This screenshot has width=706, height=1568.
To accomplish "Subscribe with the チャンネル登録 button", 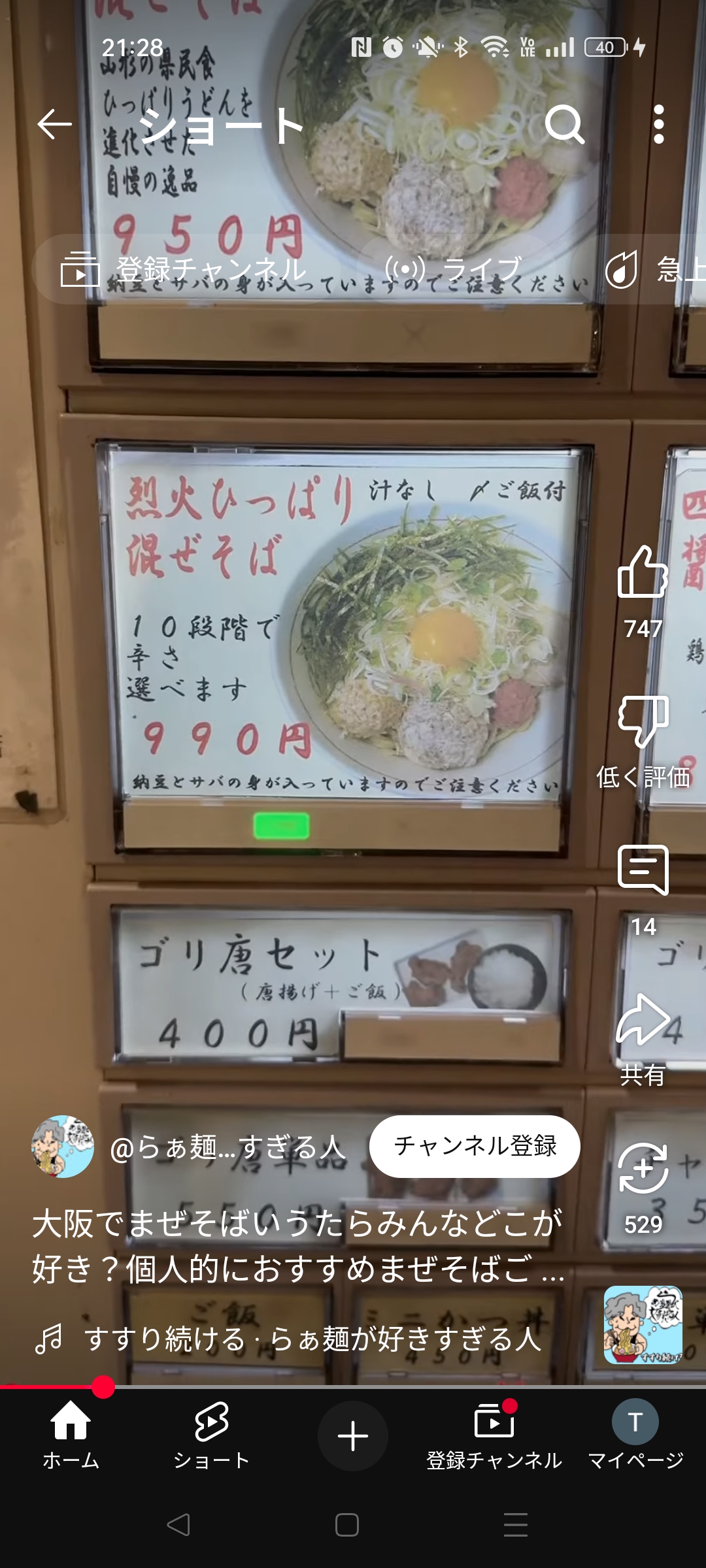I will coord(475,1146).
